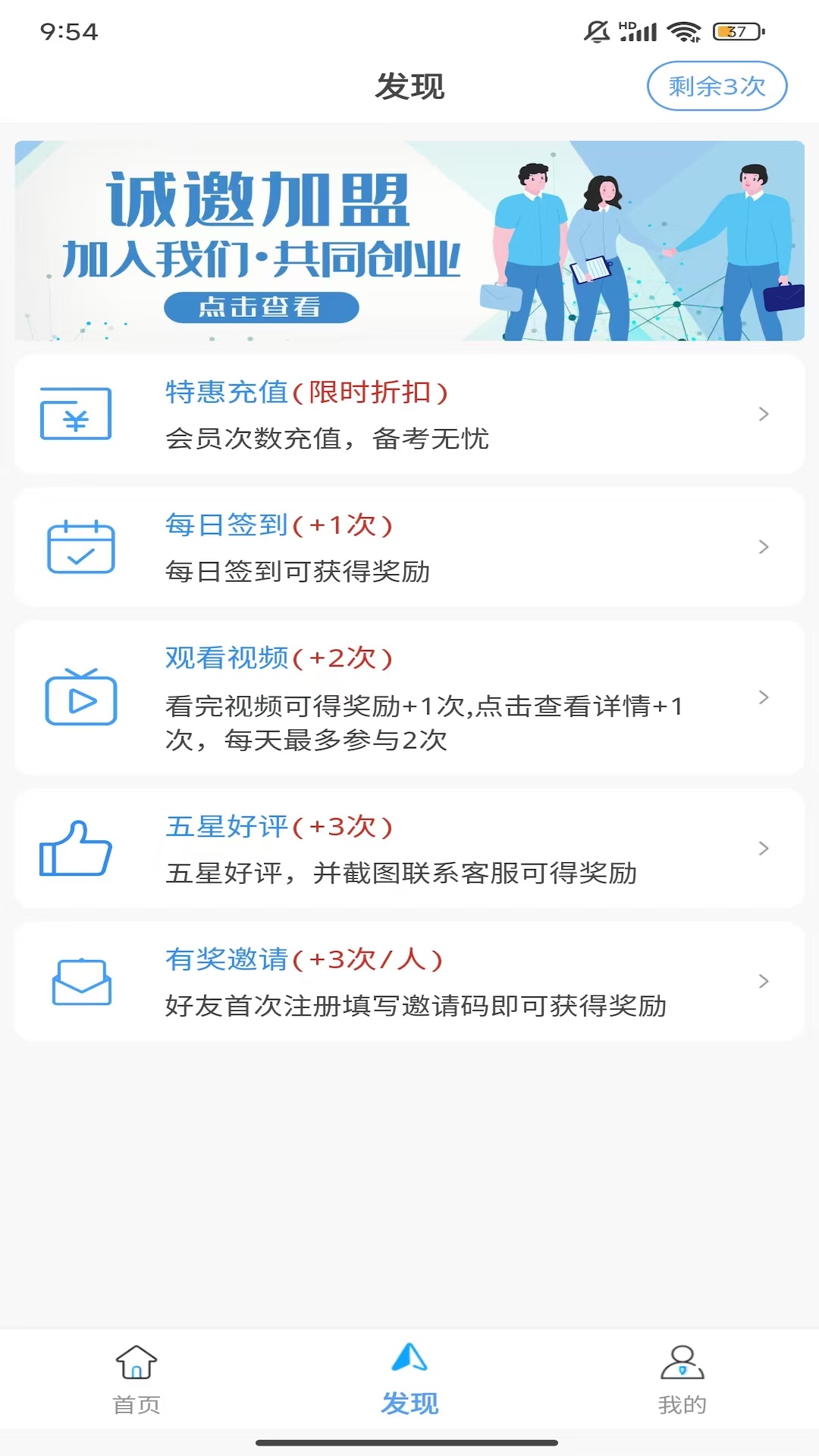
Task: Expand the 特惠充值 row chevron
Action: coord(762,414)
